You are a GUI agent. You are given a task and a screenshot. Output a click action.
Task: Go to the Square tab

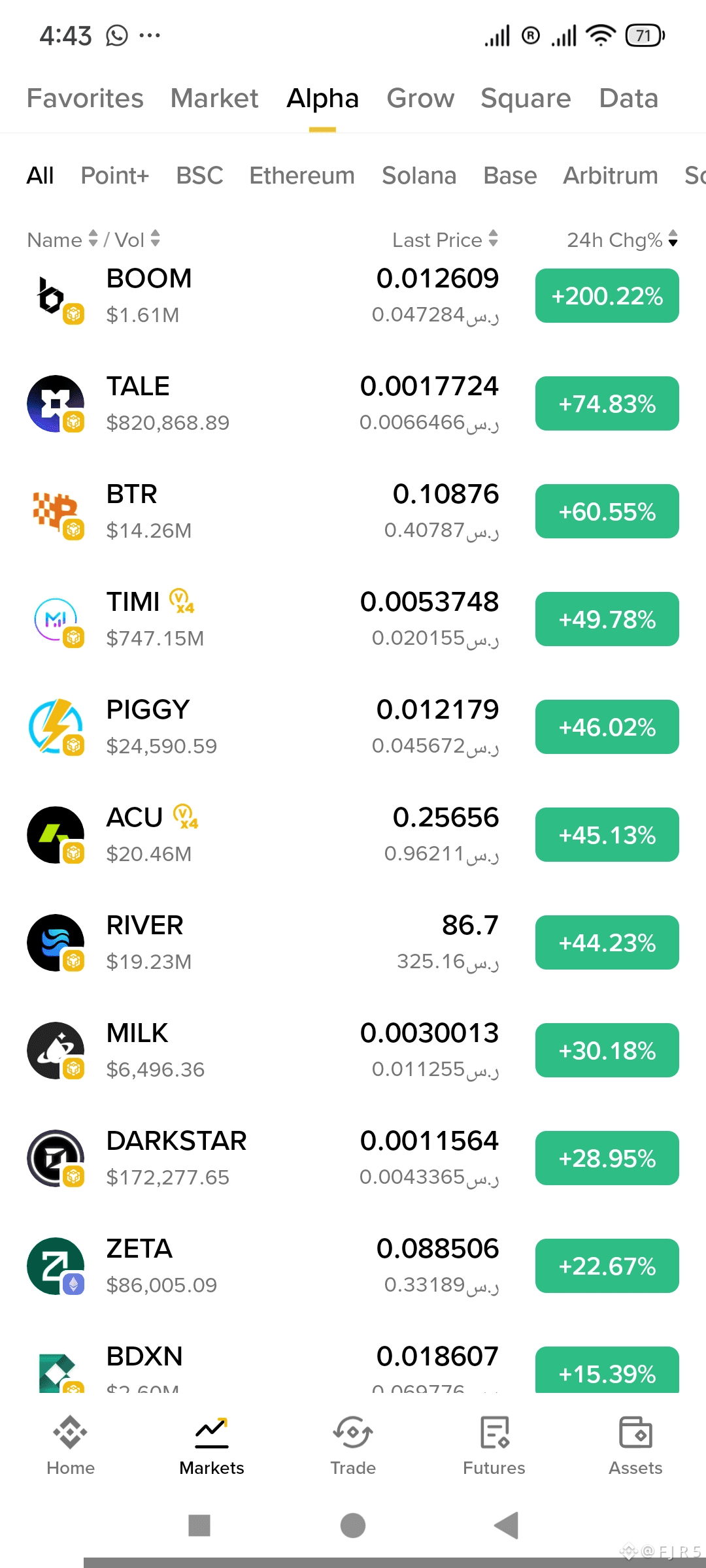[526, 99]
